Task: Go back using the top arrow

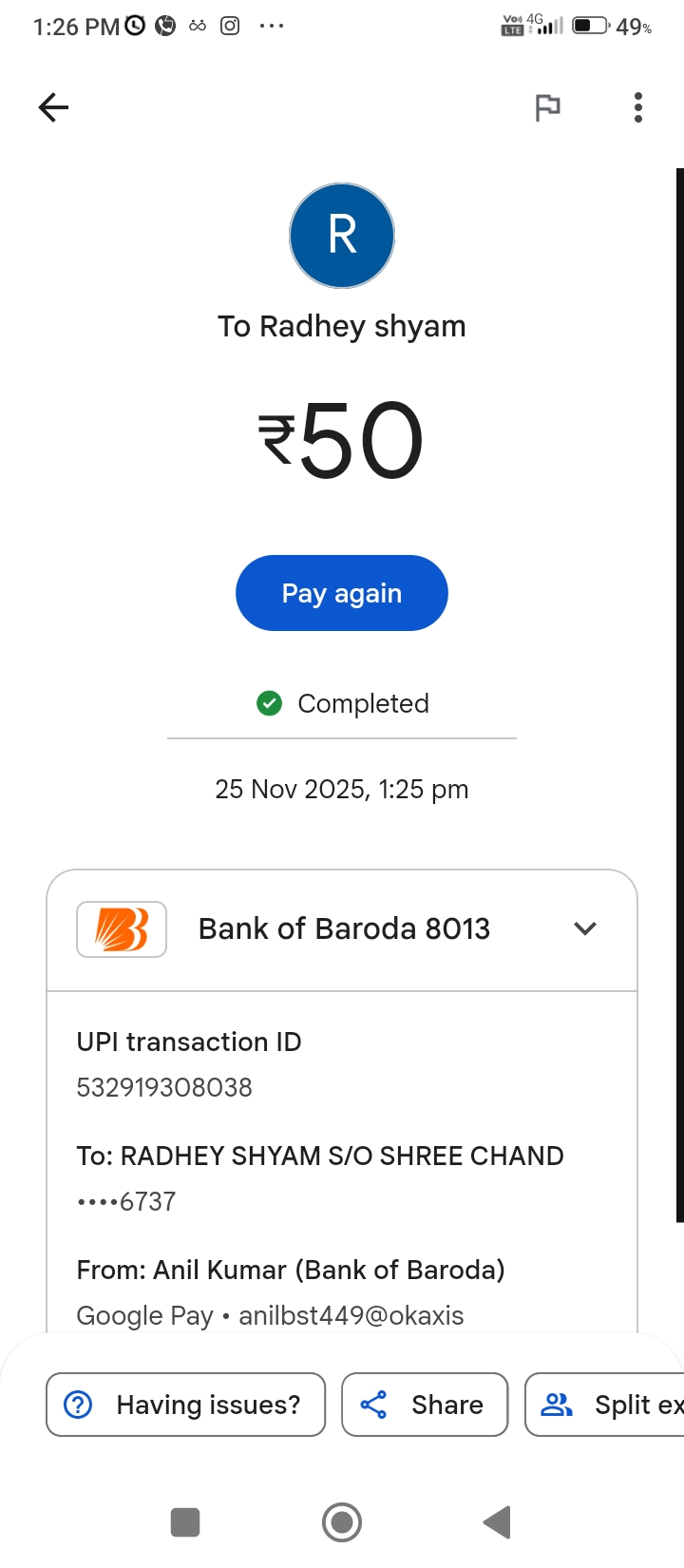Action: click(53, 107)
